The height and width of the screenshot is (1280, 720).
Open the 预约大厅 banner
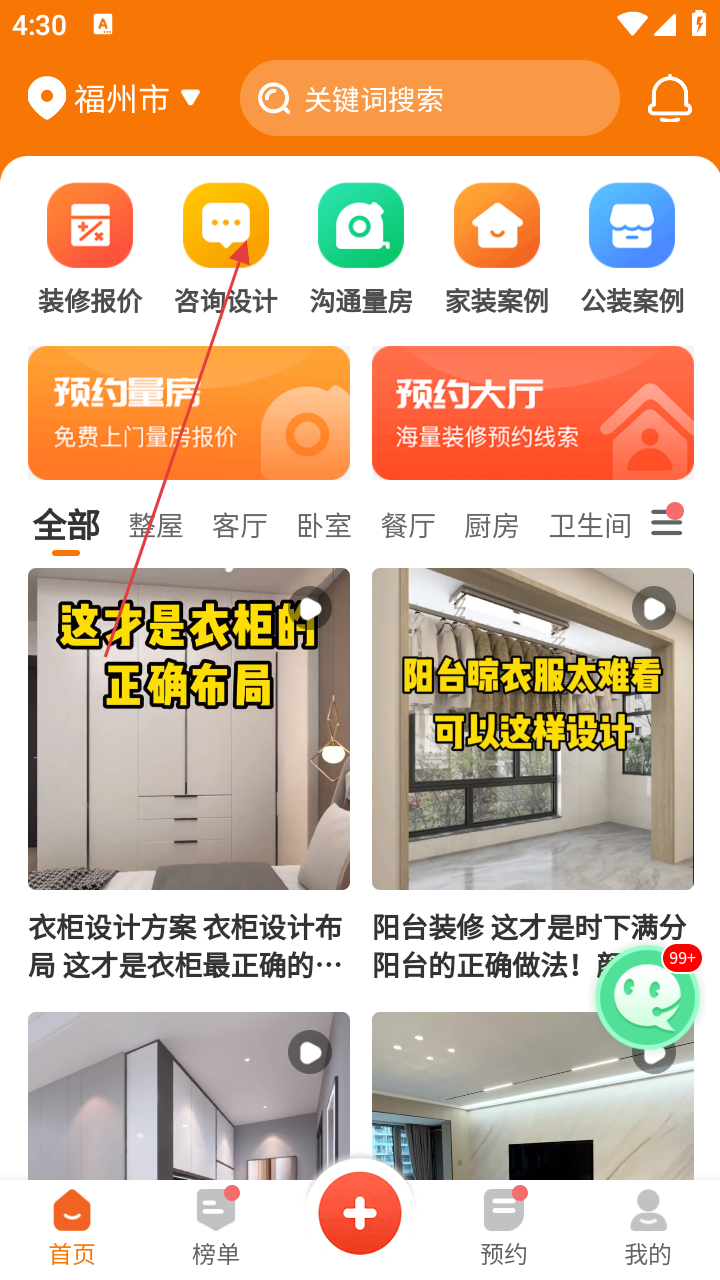pyautogui.click(x=533, y=413)
